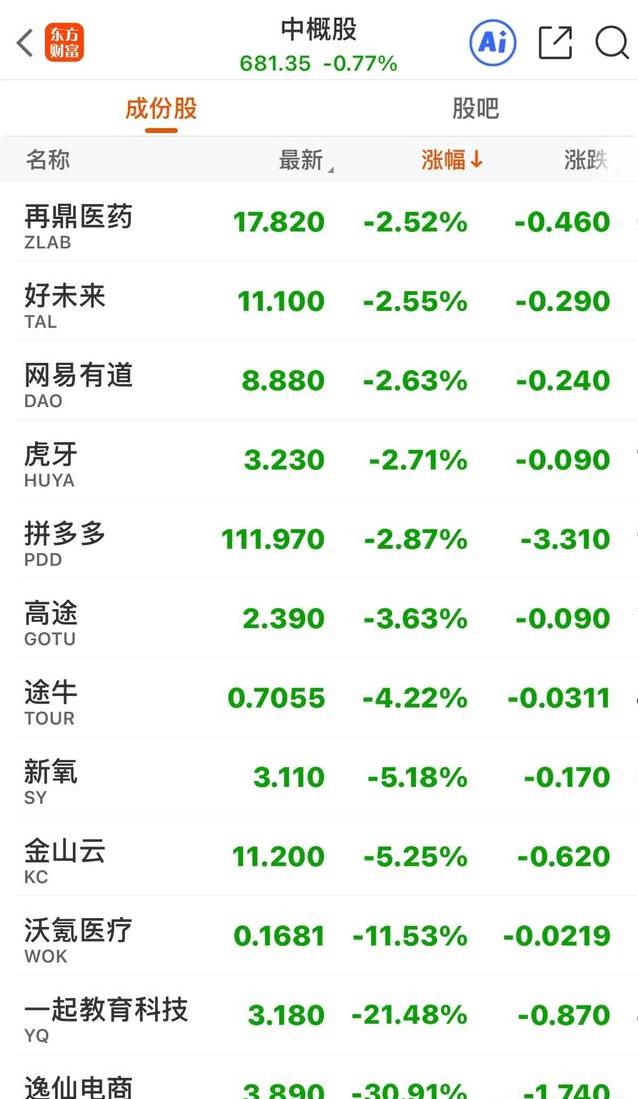Share this 中概股 page
Image resolution: width=638 pixels, height=1099 pixels.
(x=555, y=42)
